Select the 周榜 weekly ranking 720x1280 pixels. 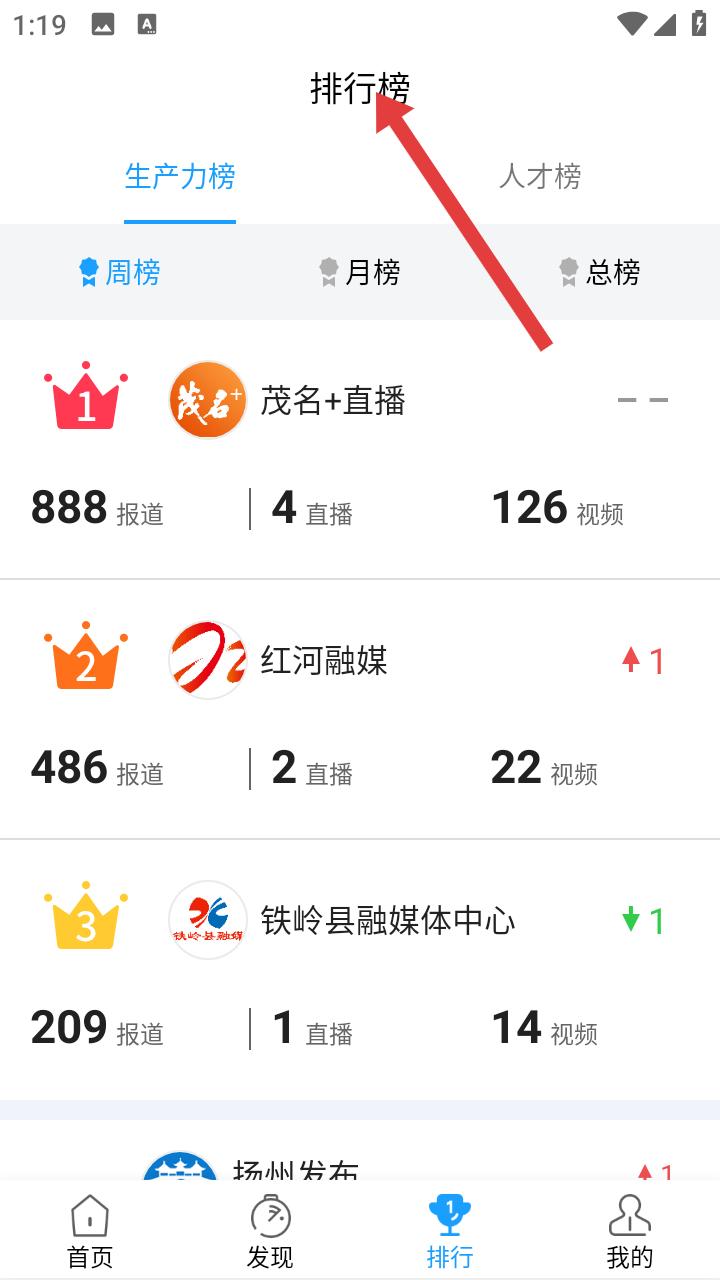coord(120,272)
